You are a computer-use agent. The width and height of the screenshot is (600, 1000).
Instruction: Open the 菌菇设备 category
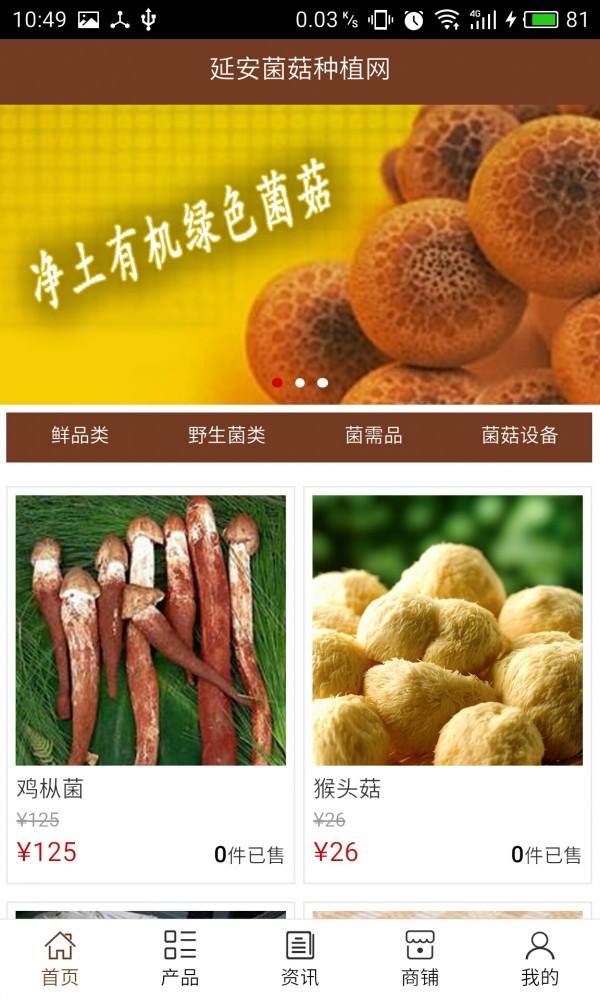click(520, 436)
